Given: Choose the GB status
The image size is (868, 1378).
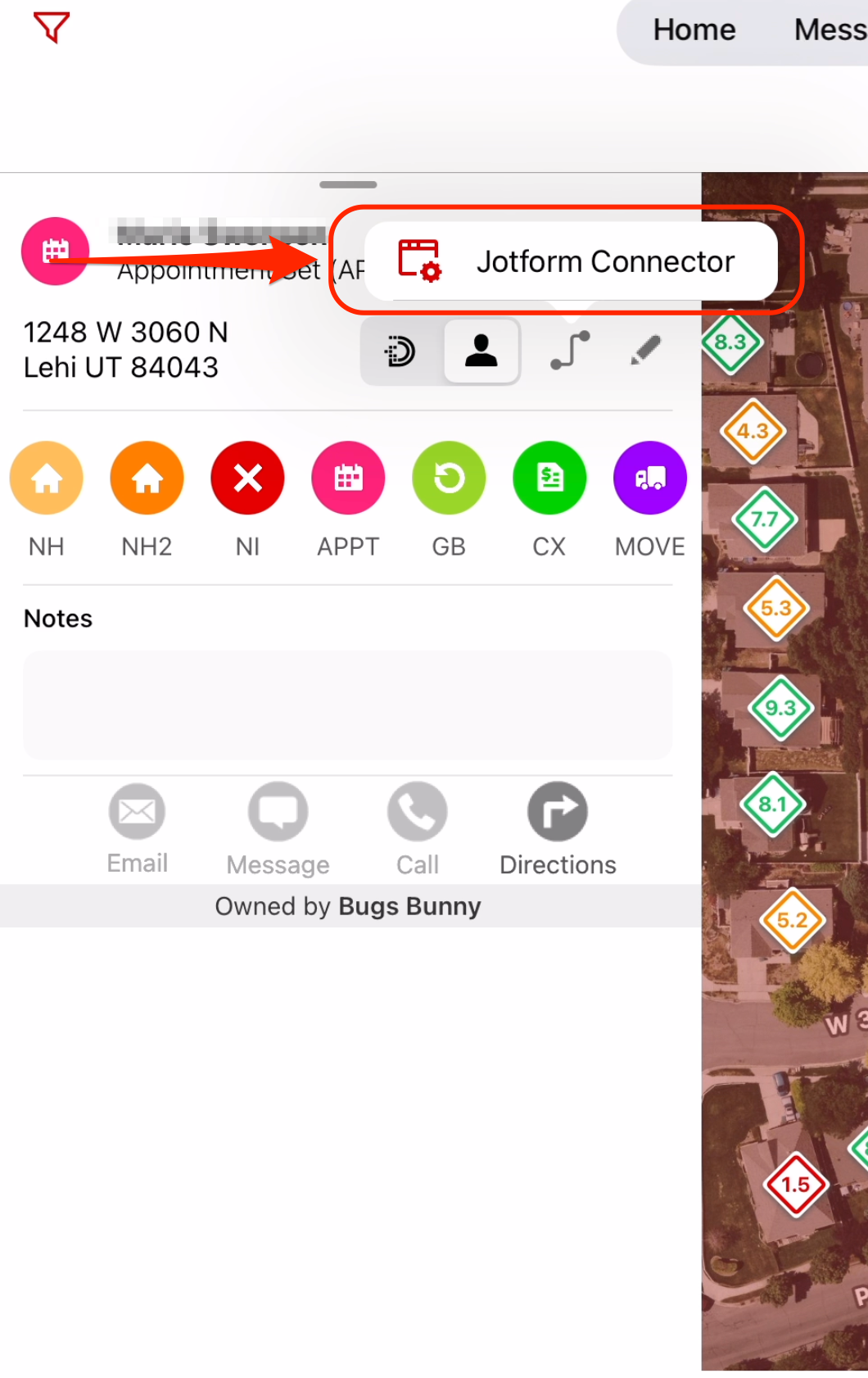Looking at the screenshot, I should click(449, 478).
